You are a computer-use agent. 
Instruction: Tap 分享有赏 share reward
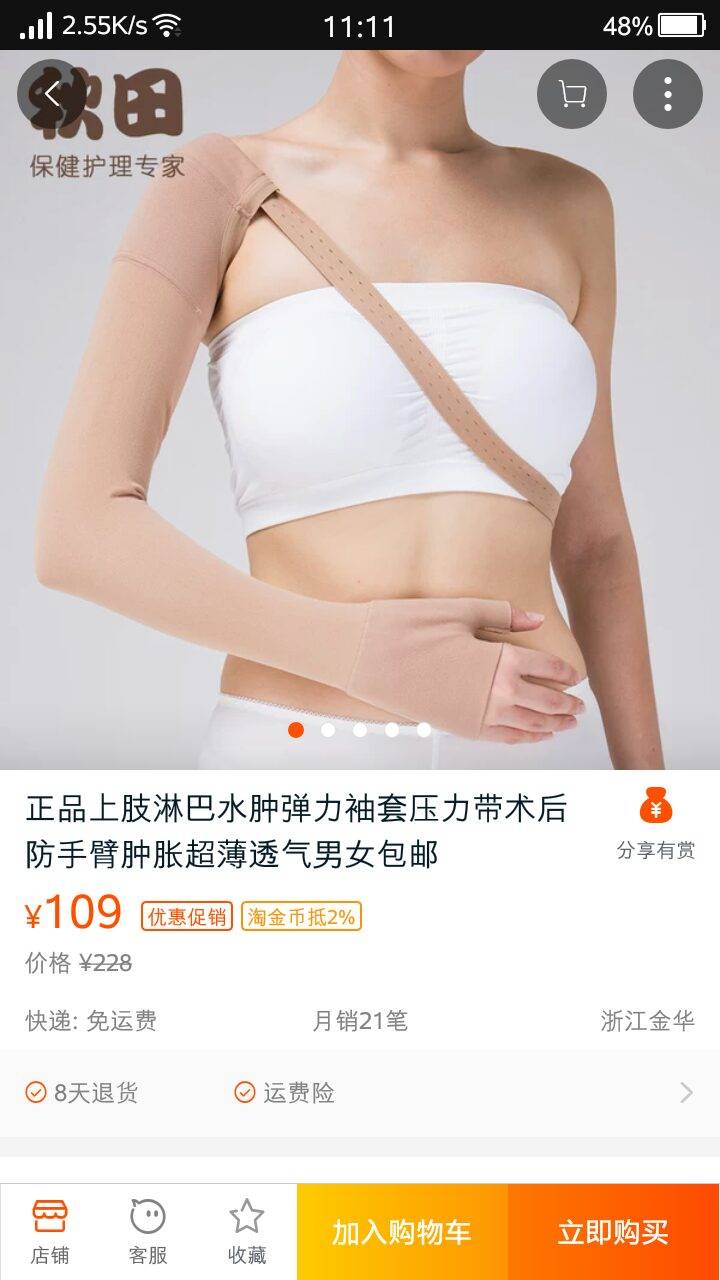point(656,825)
